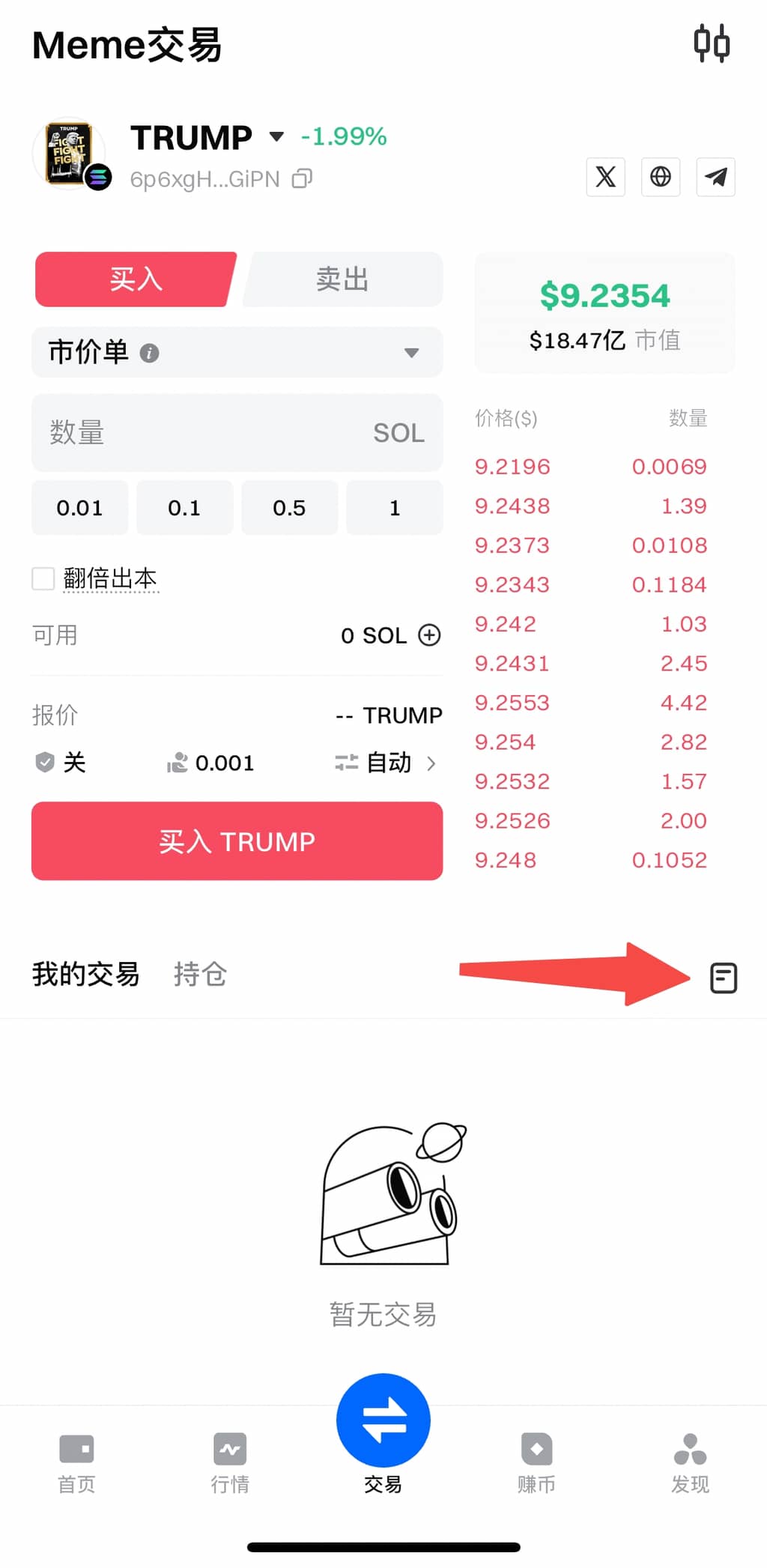Viewport: 767px width, 1568px height.
Task: Copy the contract address 6p6xgH...GiPN
Action: 302,179
